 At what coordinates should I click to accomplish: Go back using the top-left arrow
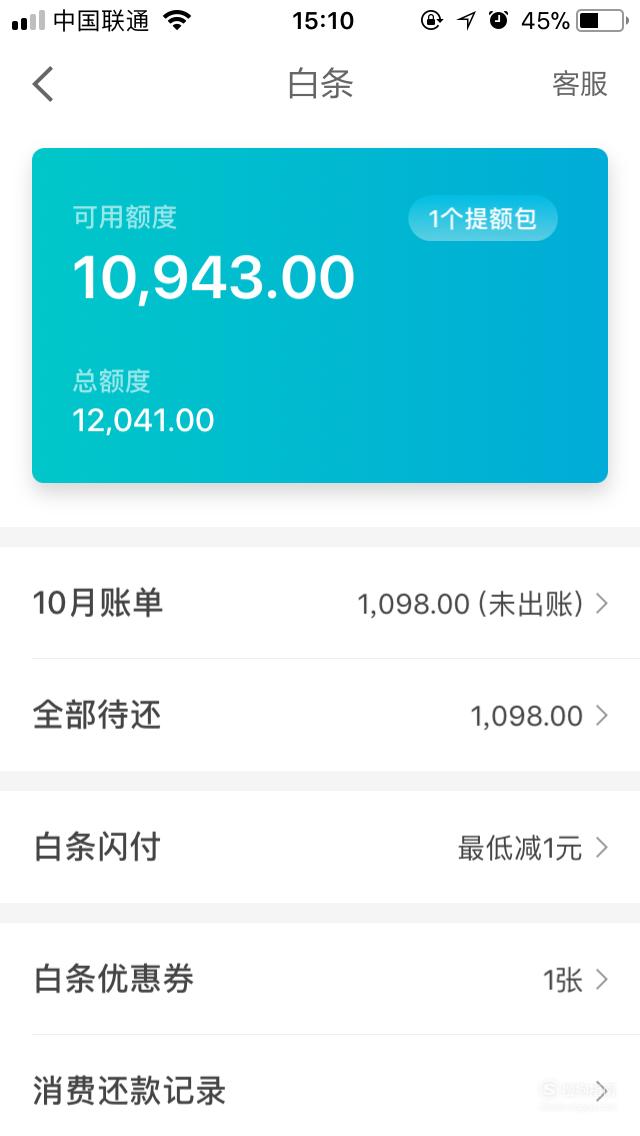(43, 84)
